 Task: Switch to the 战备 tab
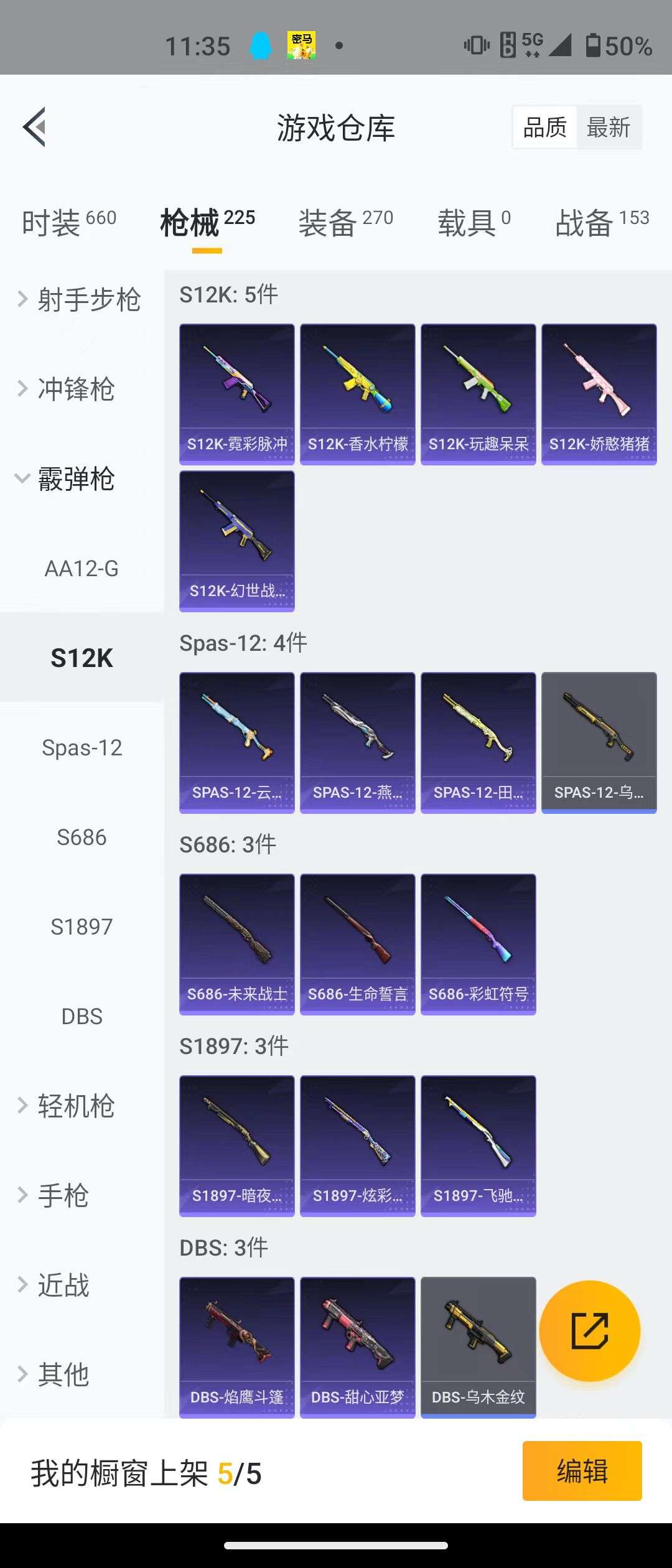(602, 222)
